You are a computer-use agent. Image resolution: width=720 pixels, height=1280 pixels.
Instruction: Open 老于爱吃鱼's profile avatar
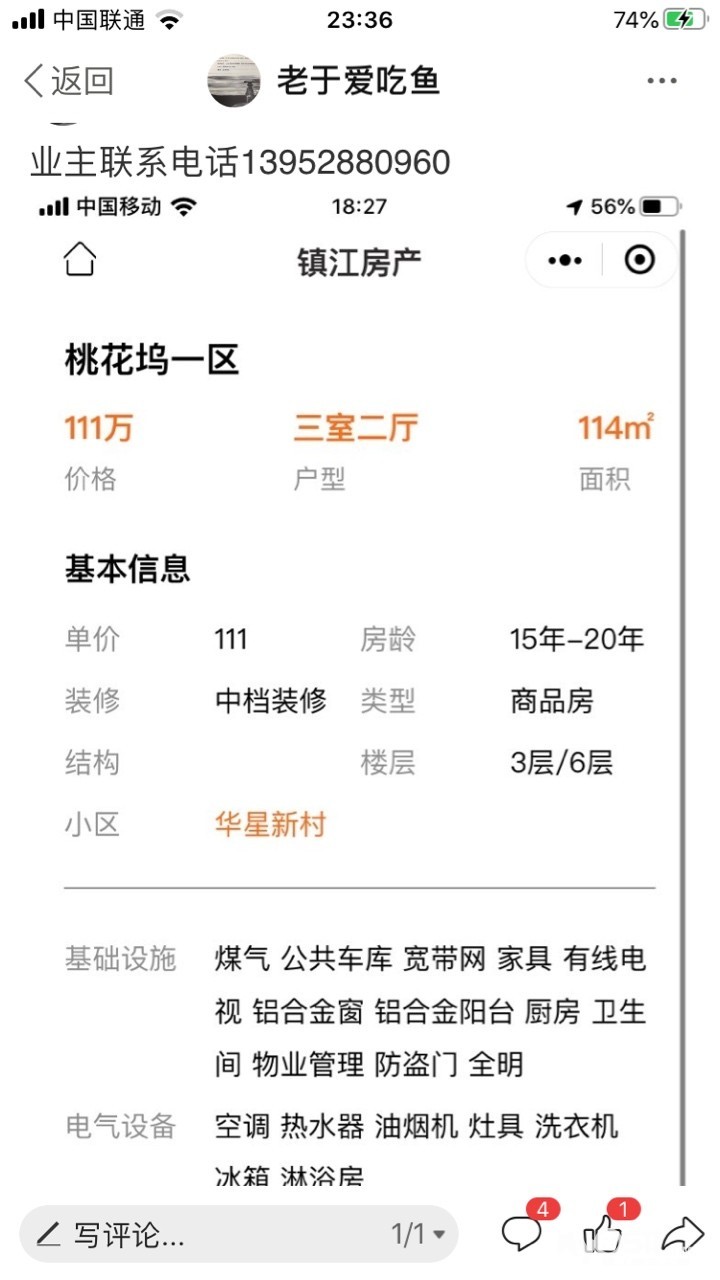pyautogui.click(x=234, y=81)
